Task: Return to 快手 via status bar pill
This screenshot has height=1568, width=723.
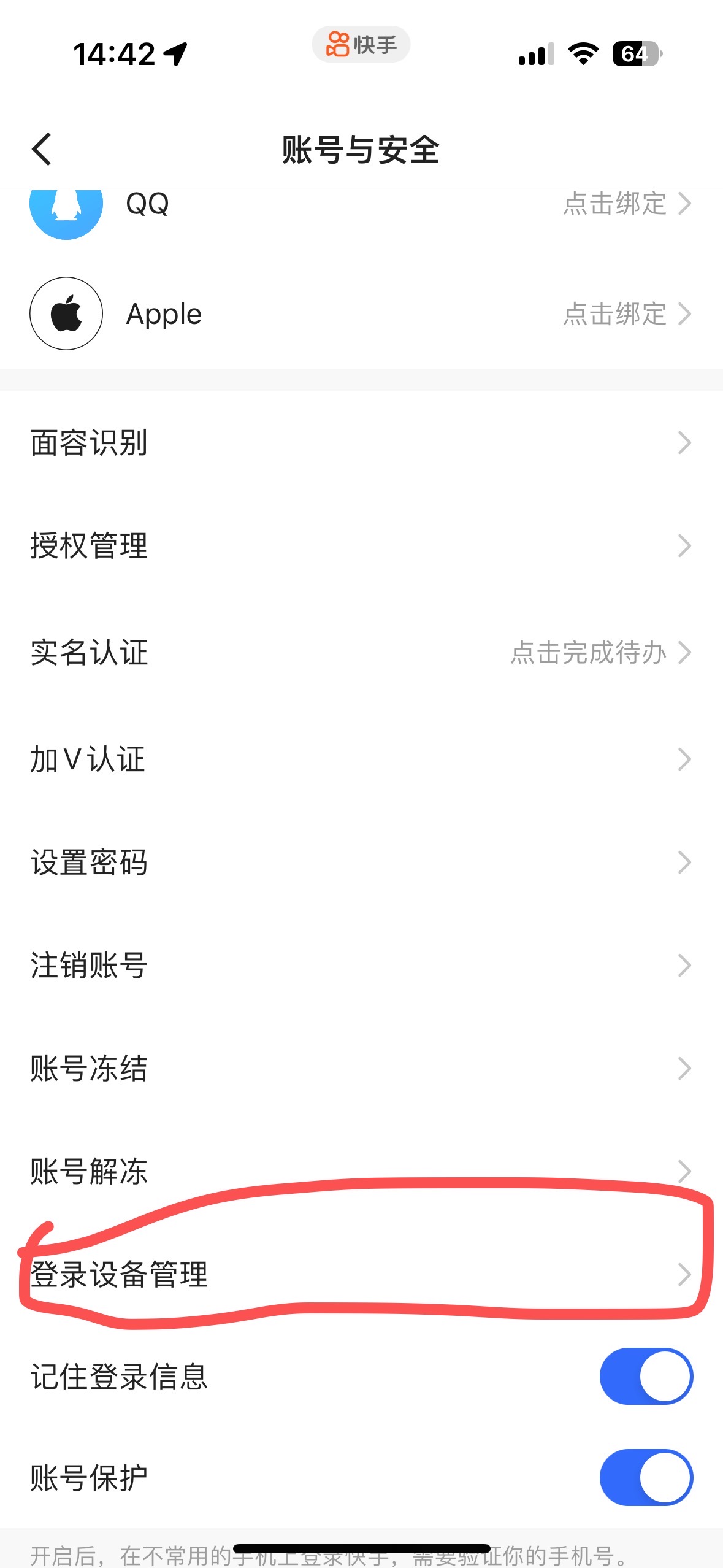Action: point(361,45)
